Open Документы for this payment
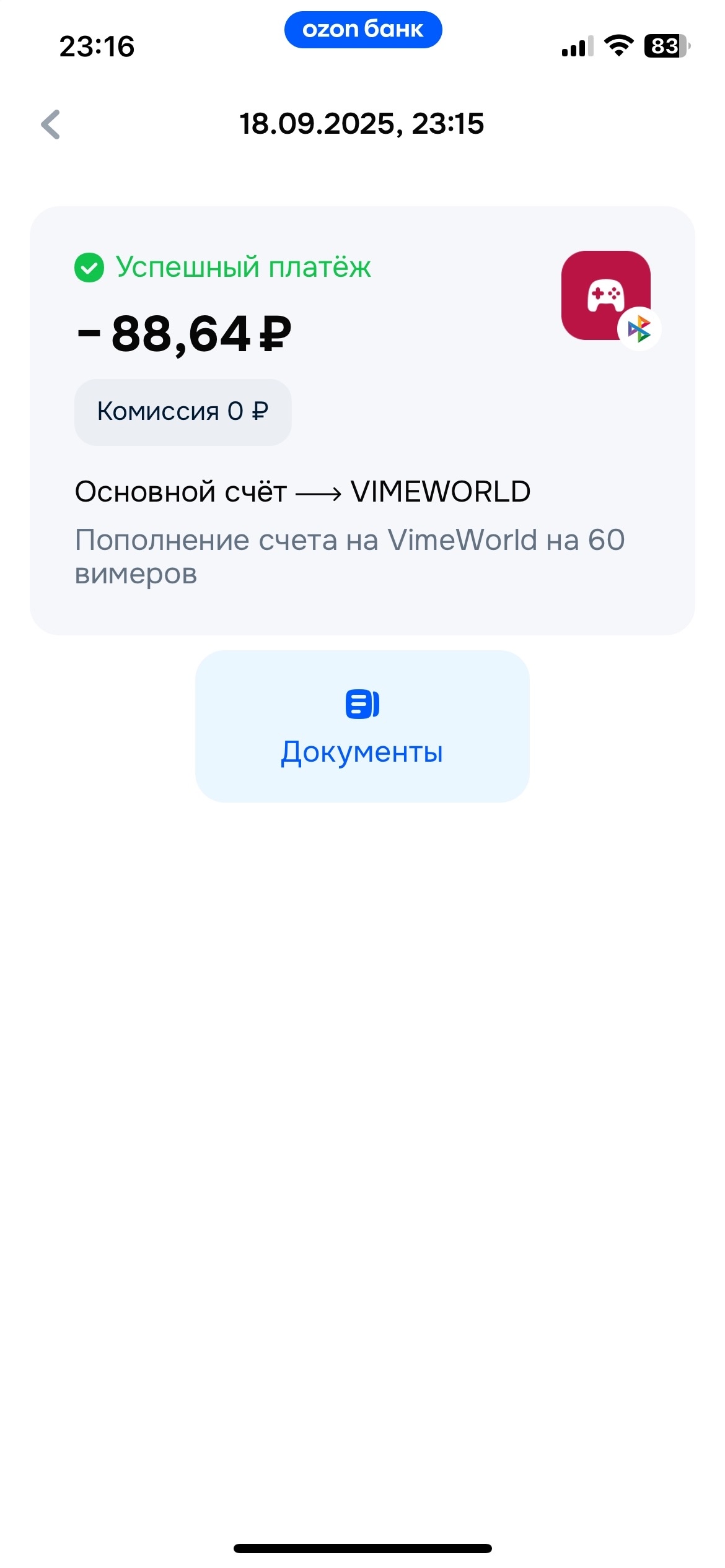 tap(362, 726)
